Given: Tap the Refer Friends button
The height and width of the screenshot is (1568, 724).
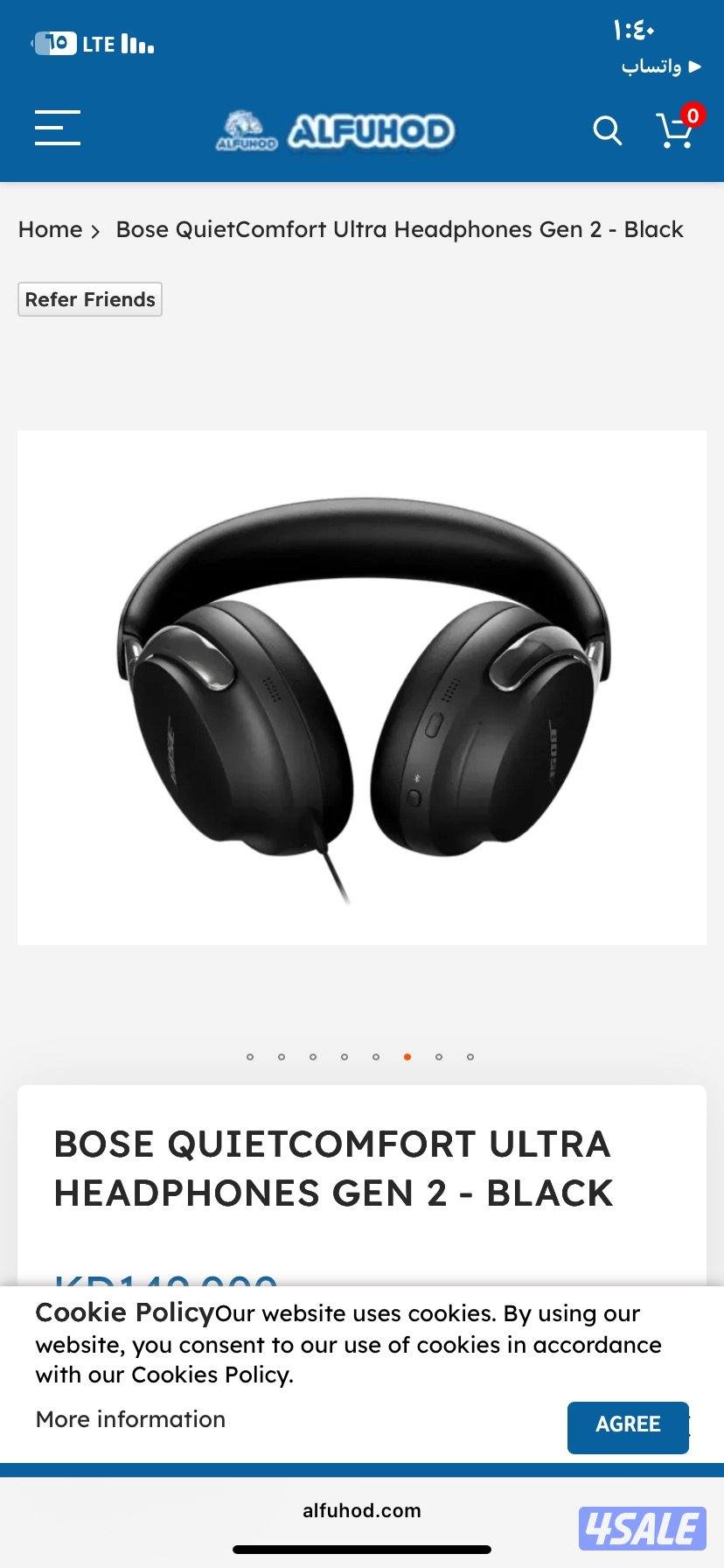Looking at the screenshot, I should pyautogui.click(x=90, y=299).
